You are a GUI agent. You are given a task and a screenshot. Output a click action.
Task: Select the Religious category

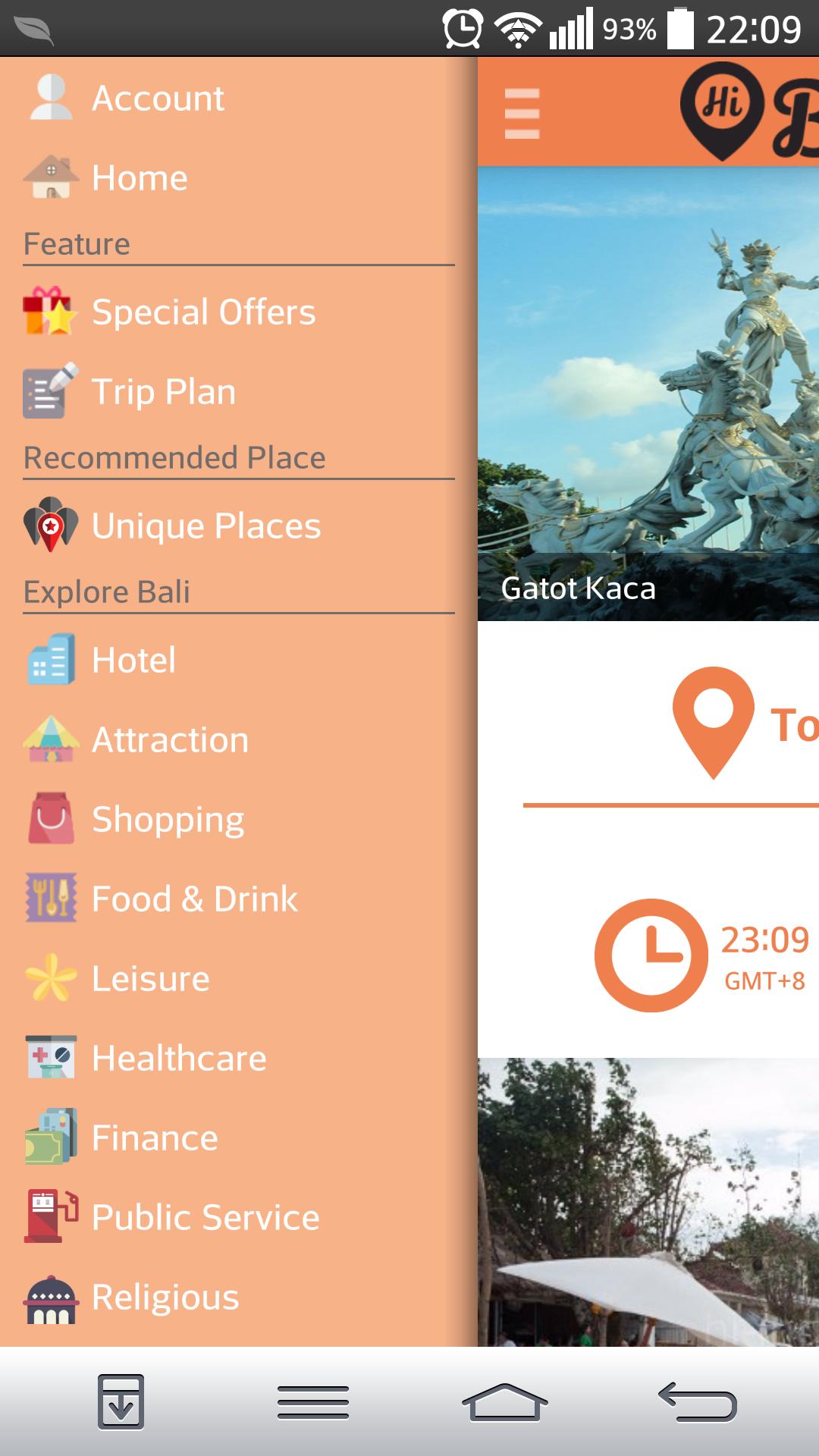pyautogui.click(x=165, y=1298)
